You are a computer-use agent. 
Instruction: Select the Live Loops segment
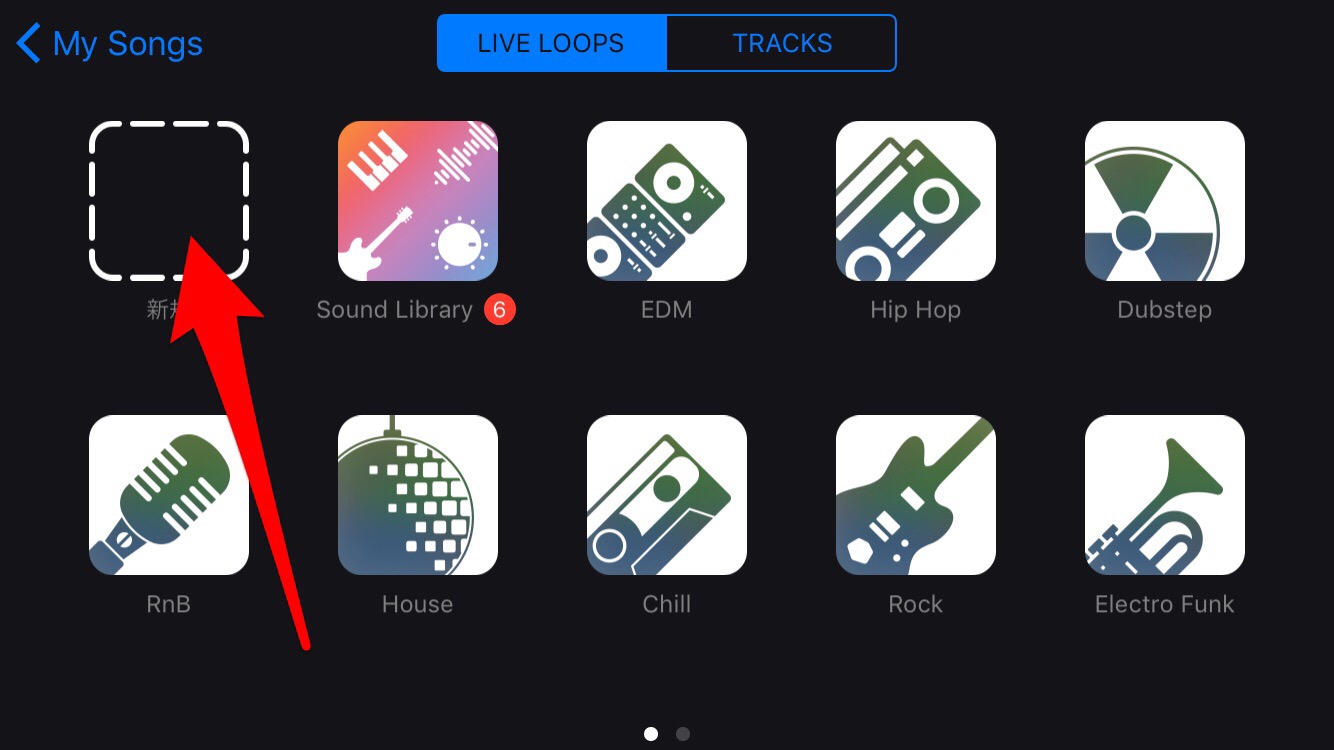[551, 44]
